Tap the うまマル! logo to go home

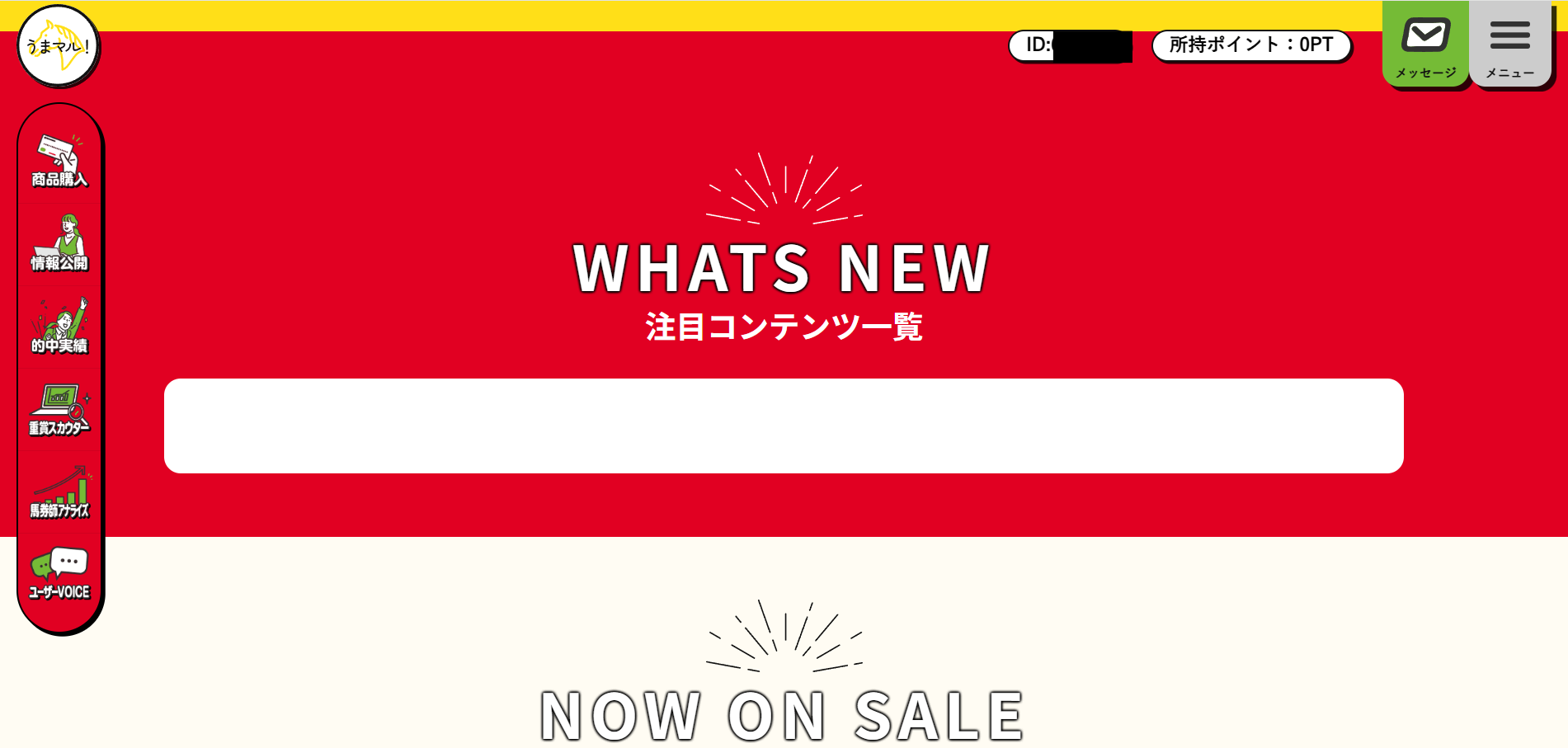58,46
